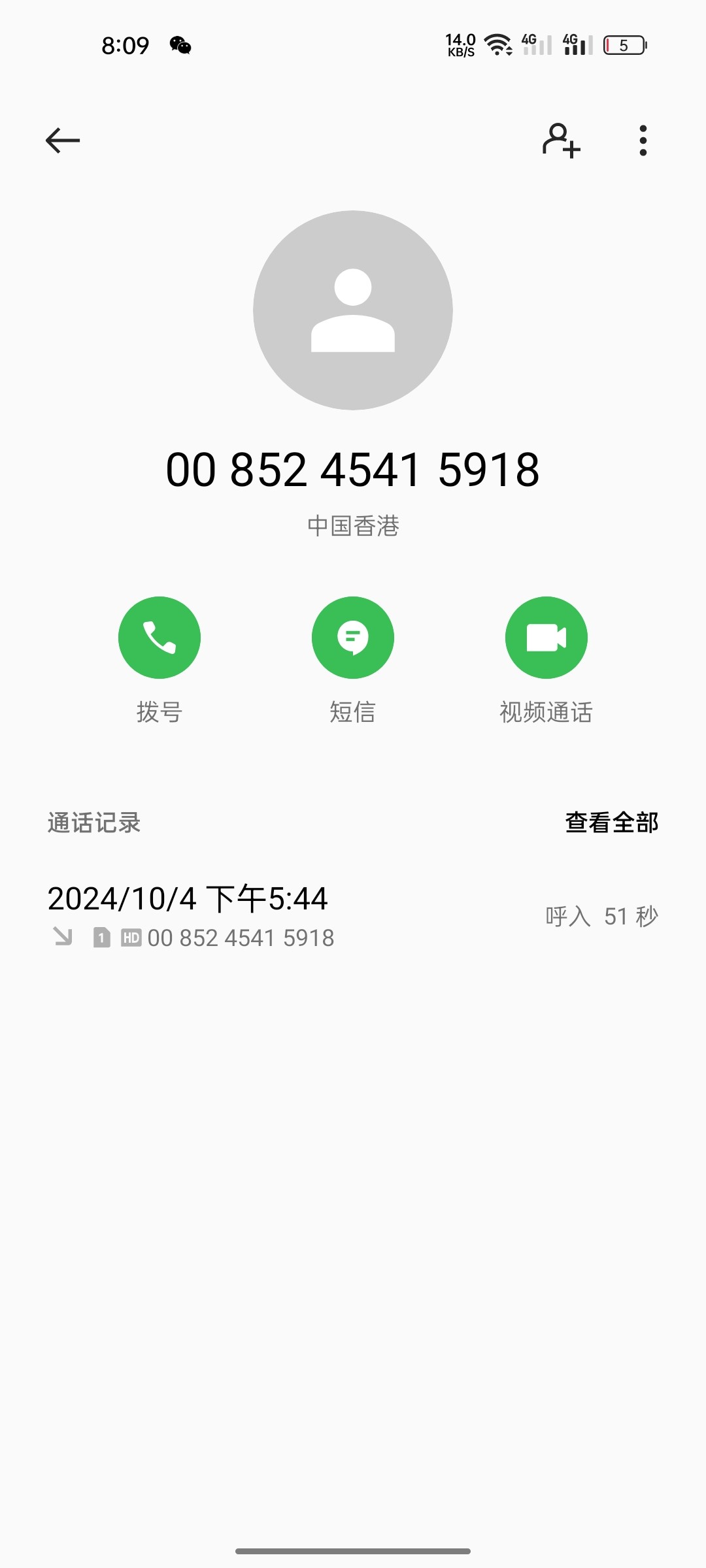706x1568 pixels.
Task: Start a video call with 视频通话
Action: tap(546, 638)
